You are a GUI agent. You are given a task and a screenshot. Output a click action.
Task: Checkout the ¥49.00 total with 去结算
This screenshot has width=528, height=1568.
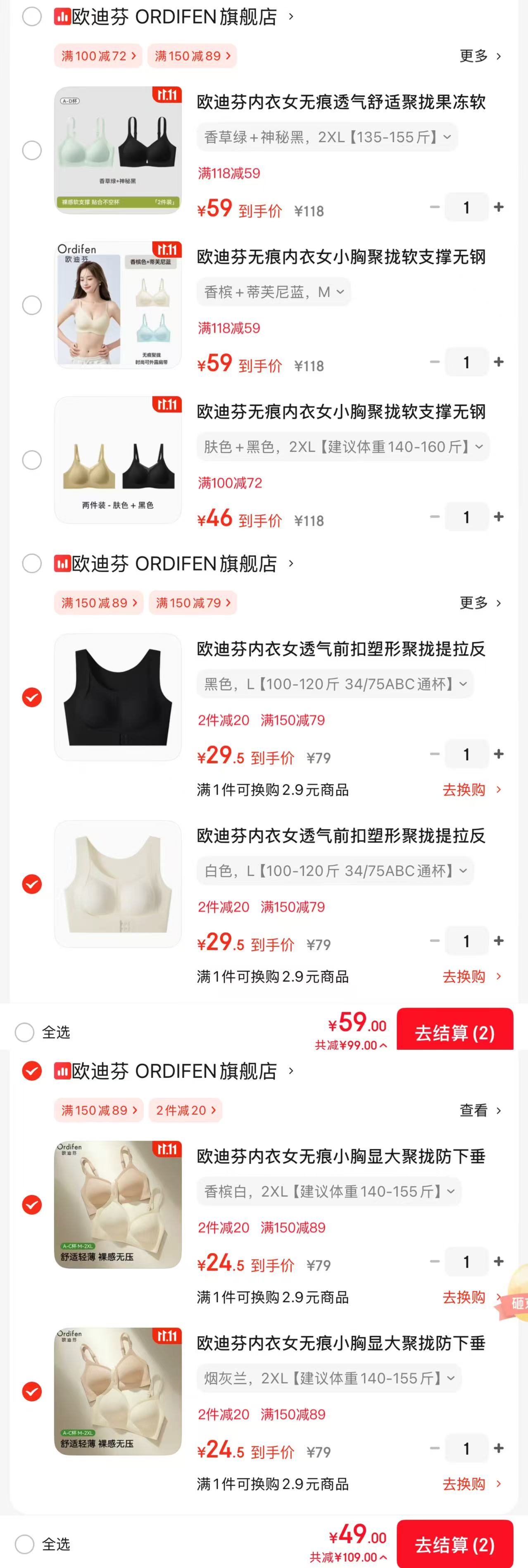[x=454, y=1544]
